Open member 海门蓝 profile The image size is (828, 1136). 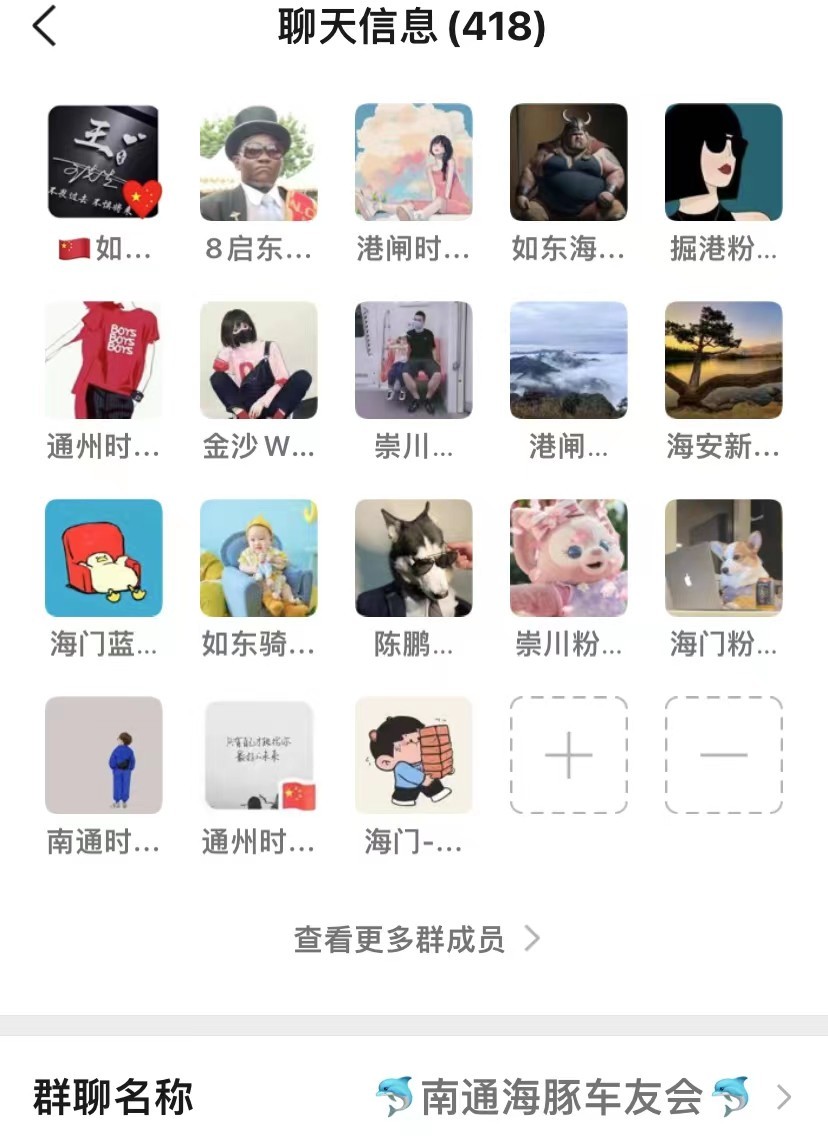tap(103, 557)
